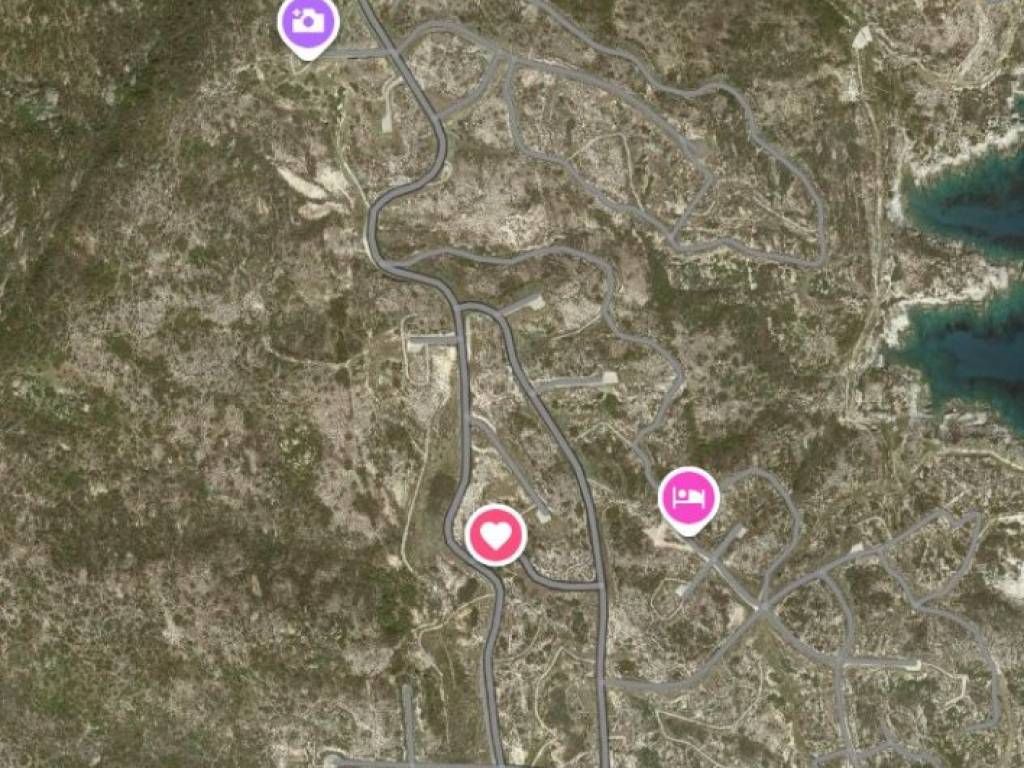The height and width of the screenshot is (768, 1024).
Task: Tap the pink bed lodging pin
Action: [689, 497]
